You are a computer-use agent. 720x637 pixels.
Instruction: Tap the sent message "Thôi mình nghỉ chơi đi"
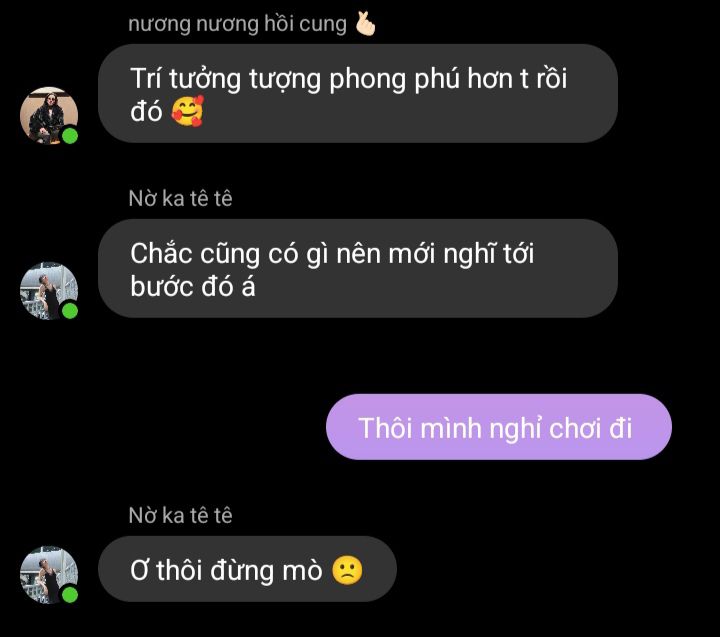498,428
